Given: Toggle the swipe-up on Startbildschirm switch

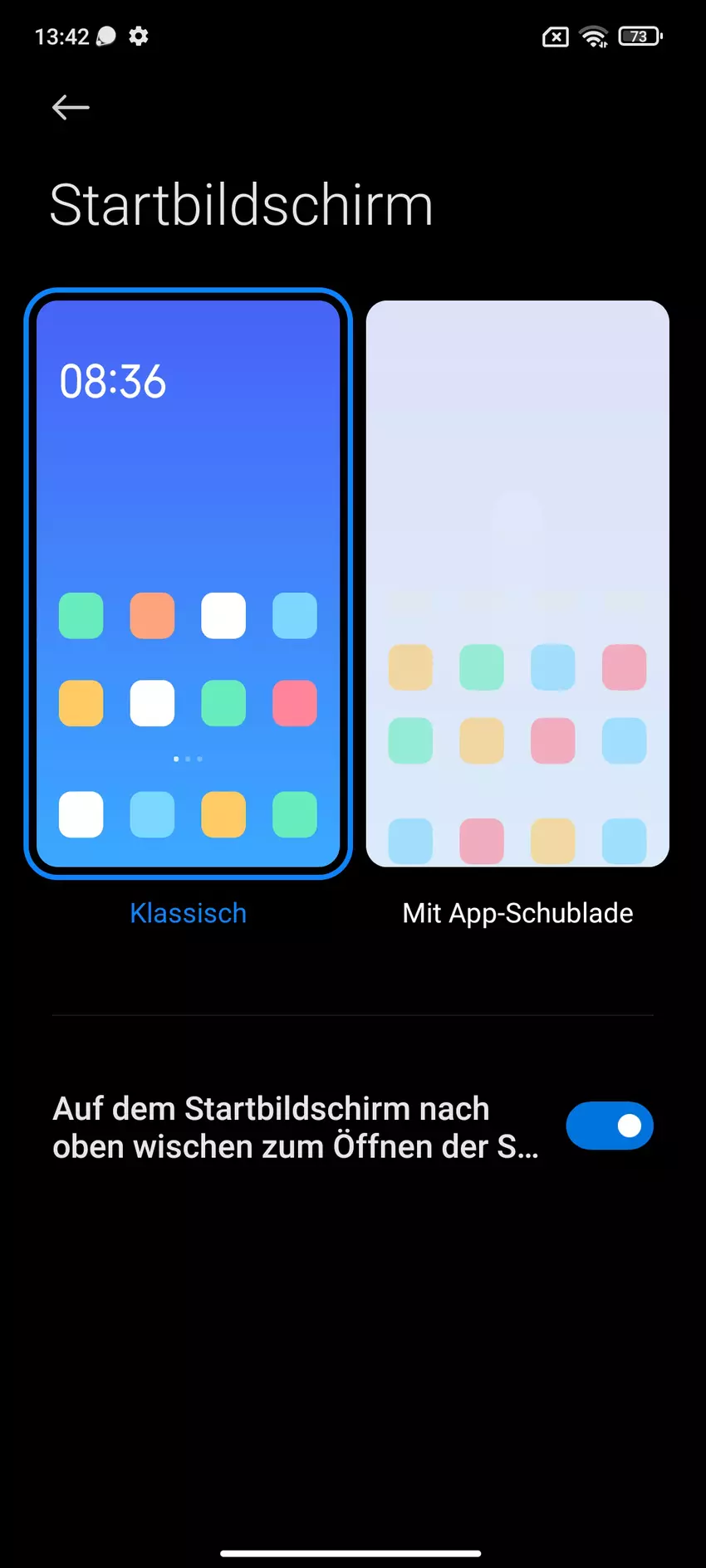Looking at the screenshot, I should (x=610, y=1126).
